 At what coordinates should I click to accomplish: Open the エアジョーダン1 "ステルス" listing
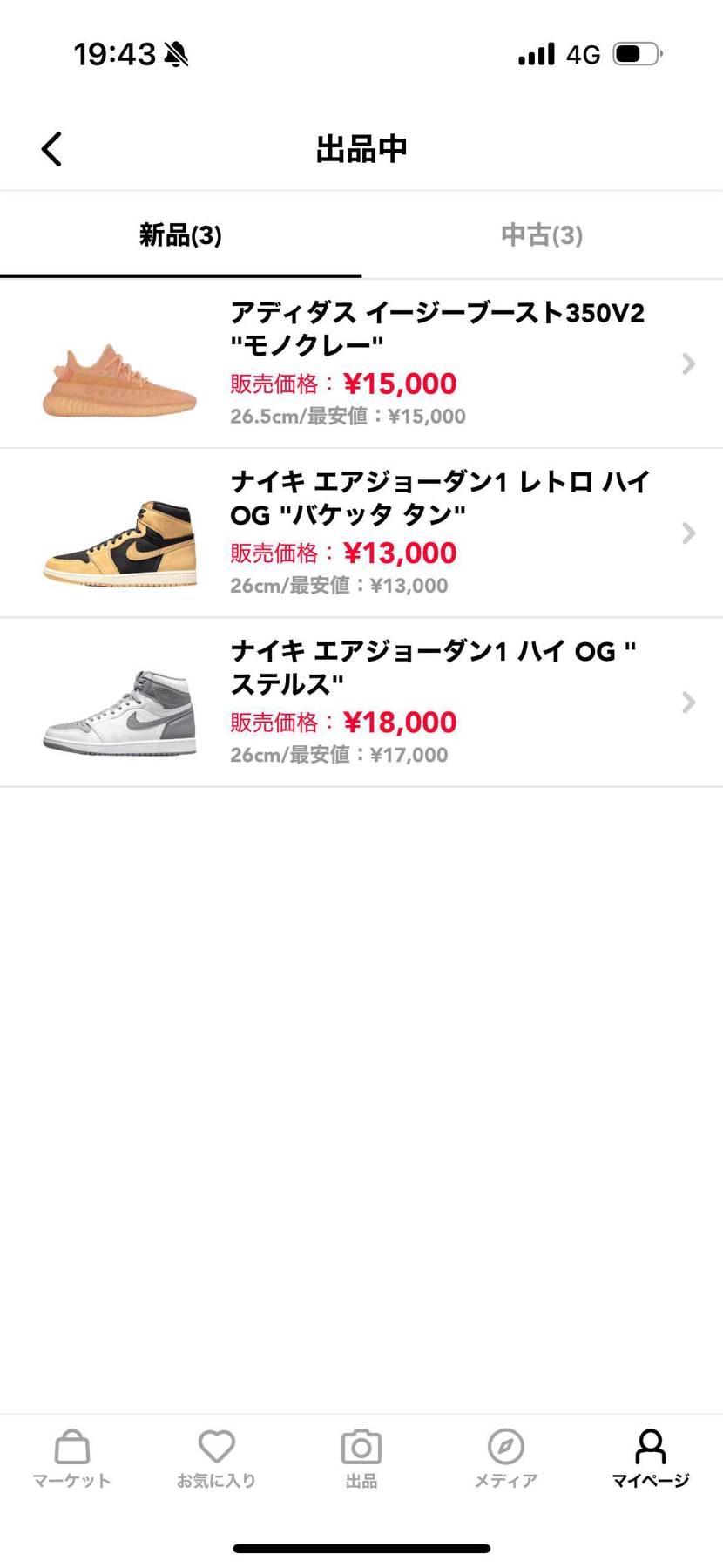[x=361, y=702]
